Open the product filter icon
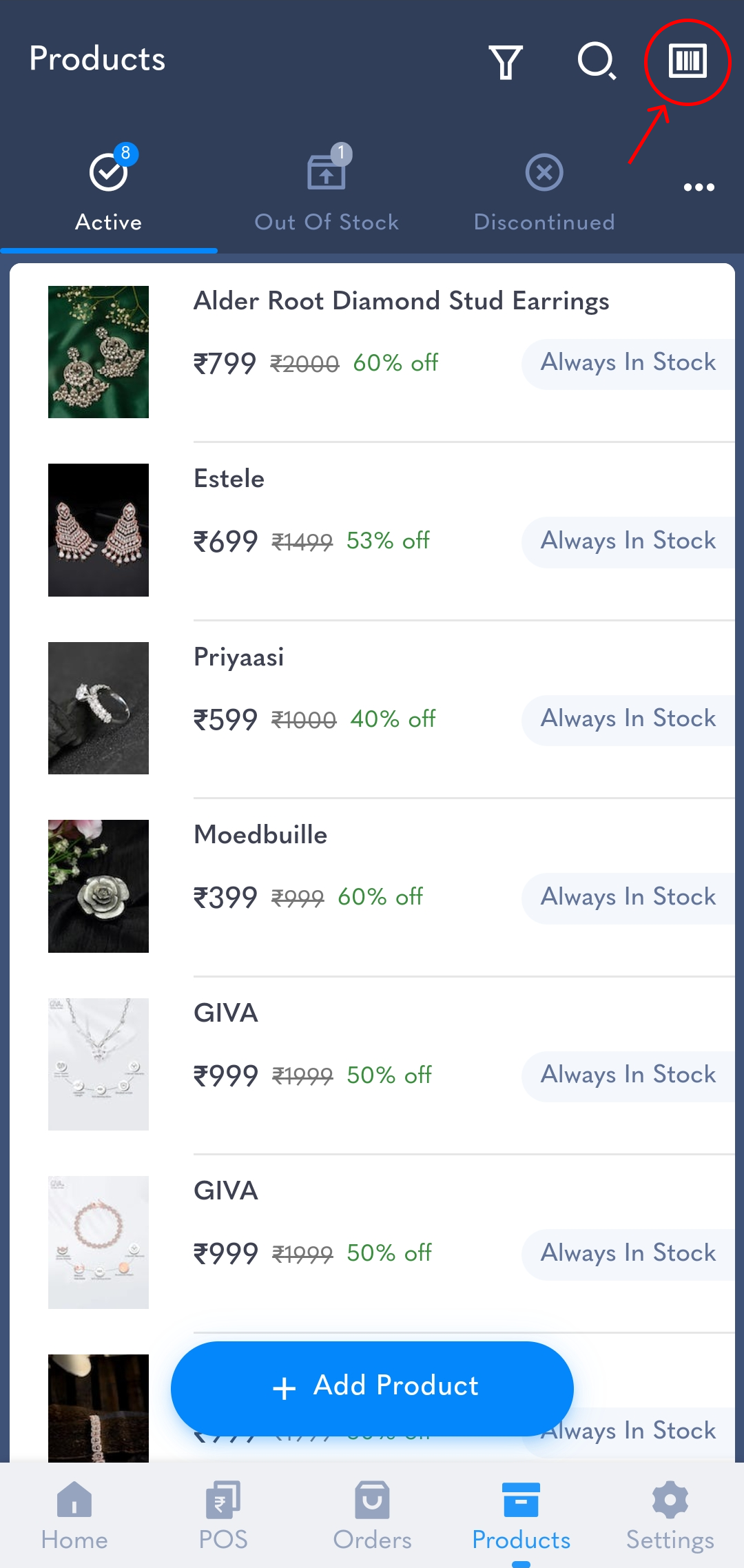Screen dimensions: 744x1568 [506, 62]
